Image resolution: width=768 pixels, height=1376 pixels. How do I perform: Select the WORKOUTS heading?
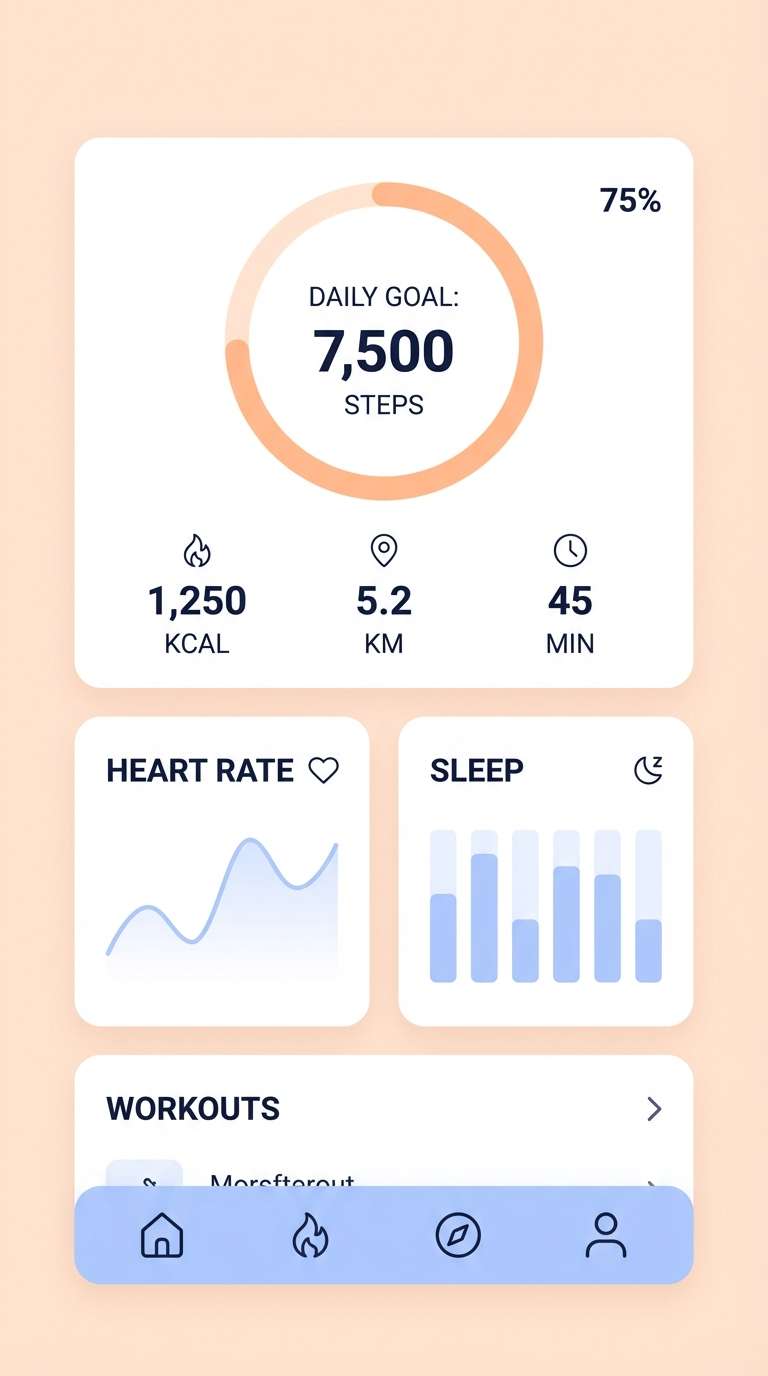[x=193, y=1110]
